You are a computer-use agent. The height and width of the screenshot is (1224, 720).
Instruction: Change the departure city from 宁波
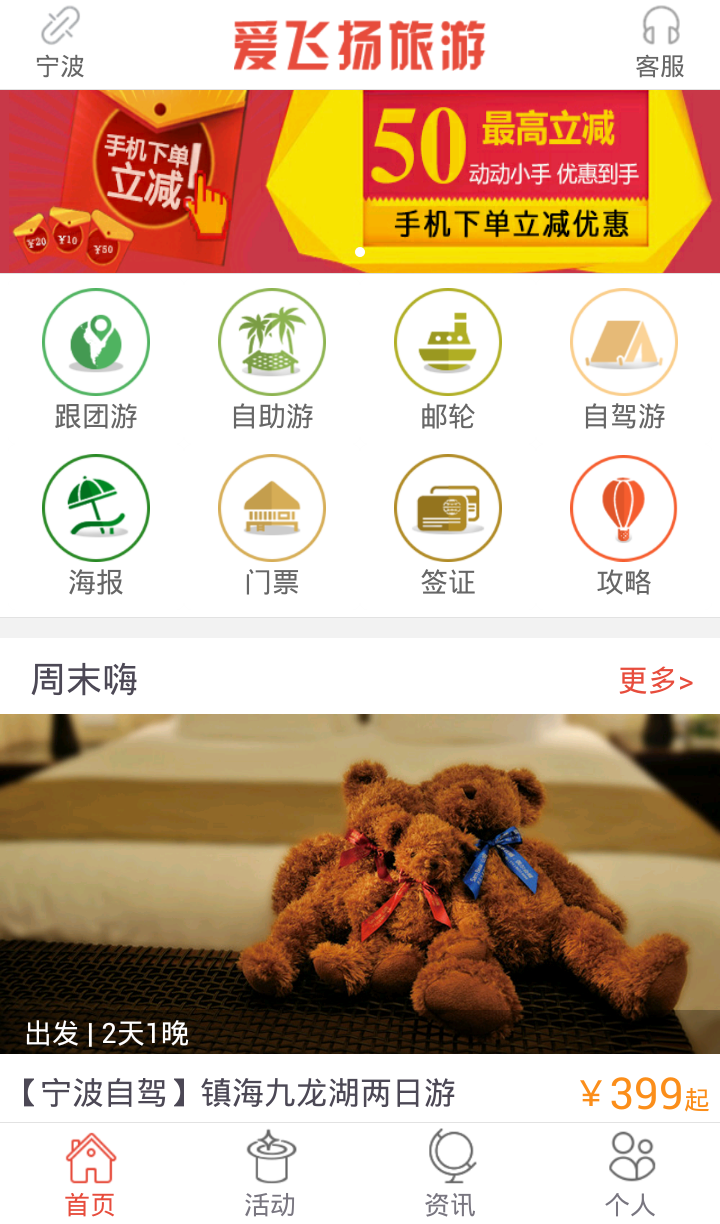click(x=60, y=44)
